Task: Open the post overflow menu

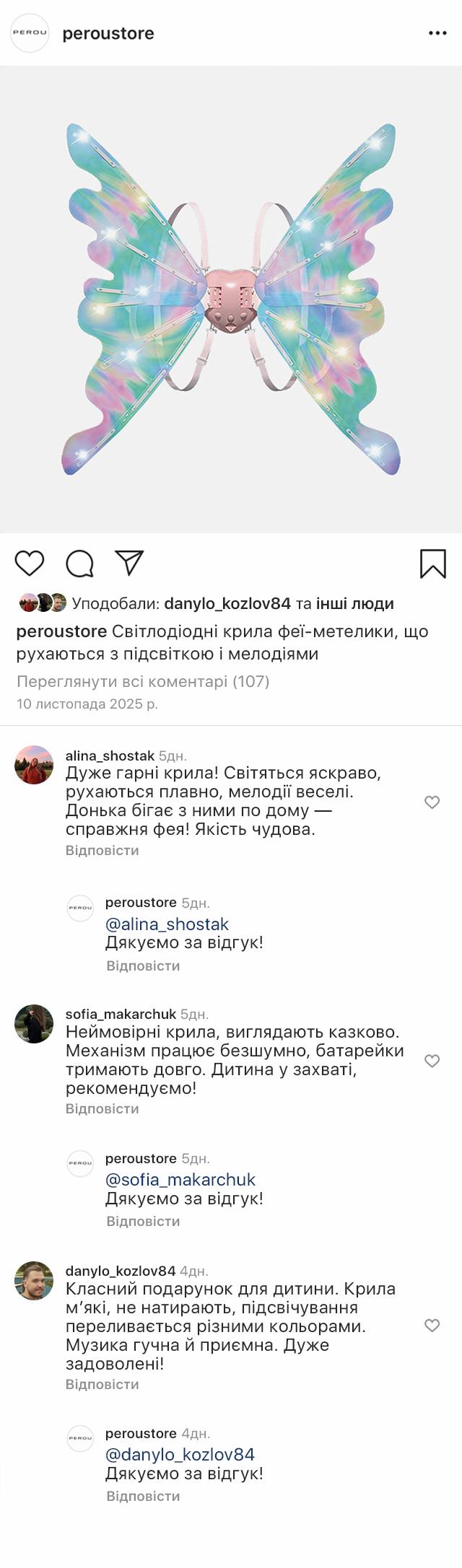Action: click(437, 33)
